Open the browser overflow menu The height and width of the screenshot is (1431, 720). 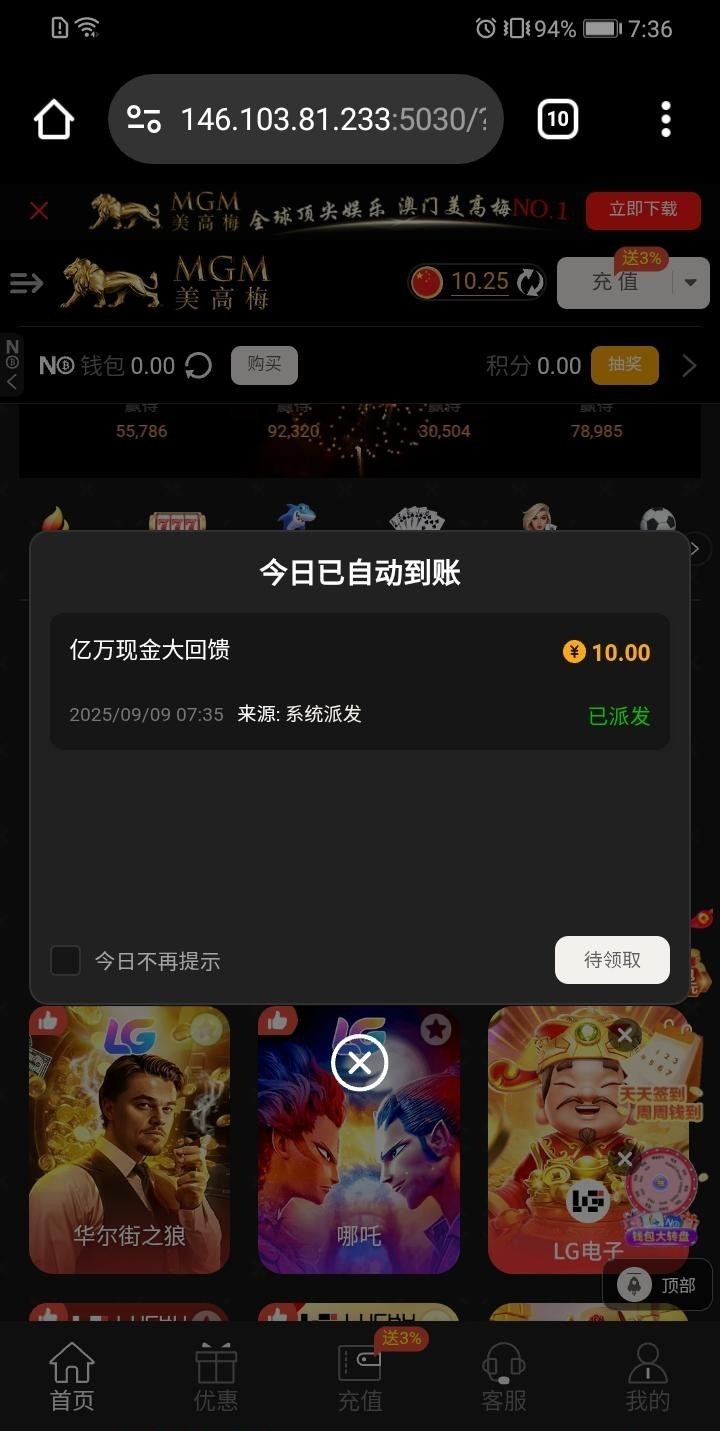click(x=666, y=120)
